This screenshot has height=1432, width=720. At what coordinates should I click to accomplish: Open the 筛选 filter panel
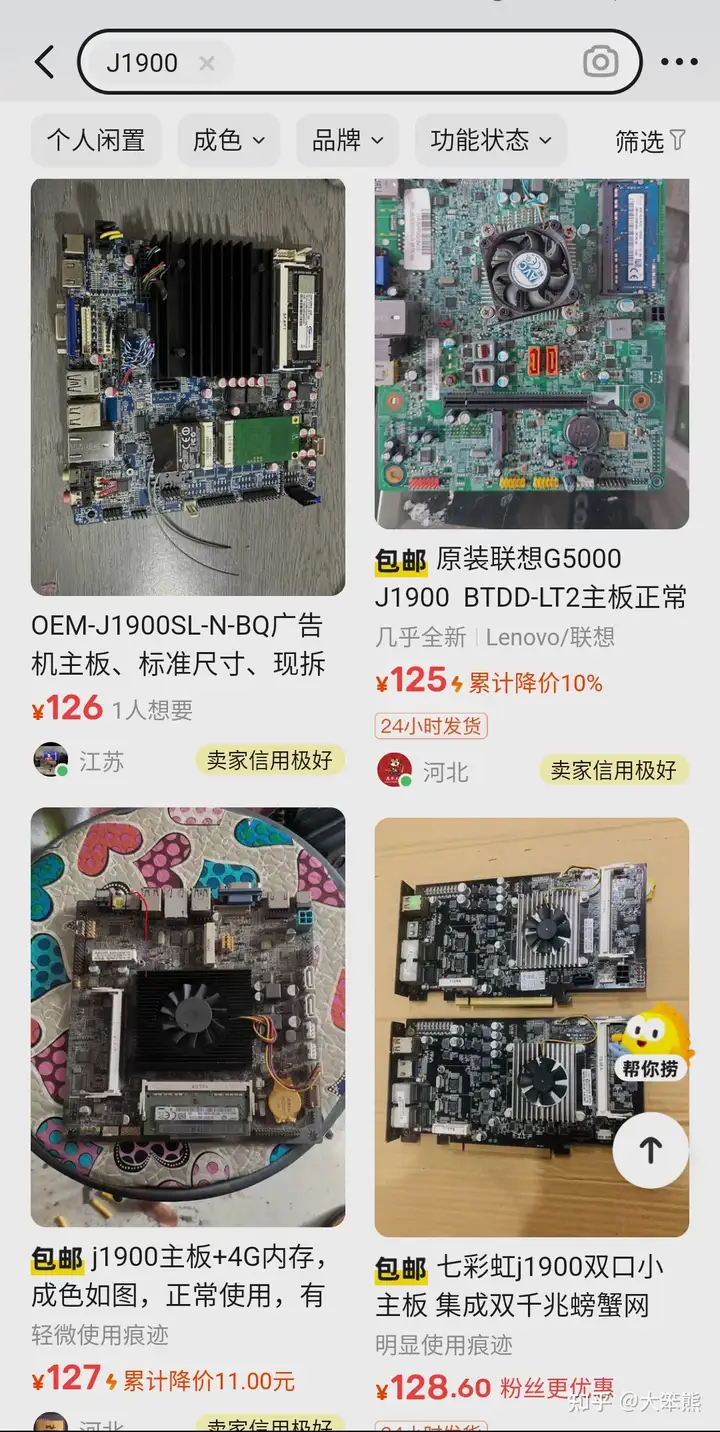click(650, 141)
